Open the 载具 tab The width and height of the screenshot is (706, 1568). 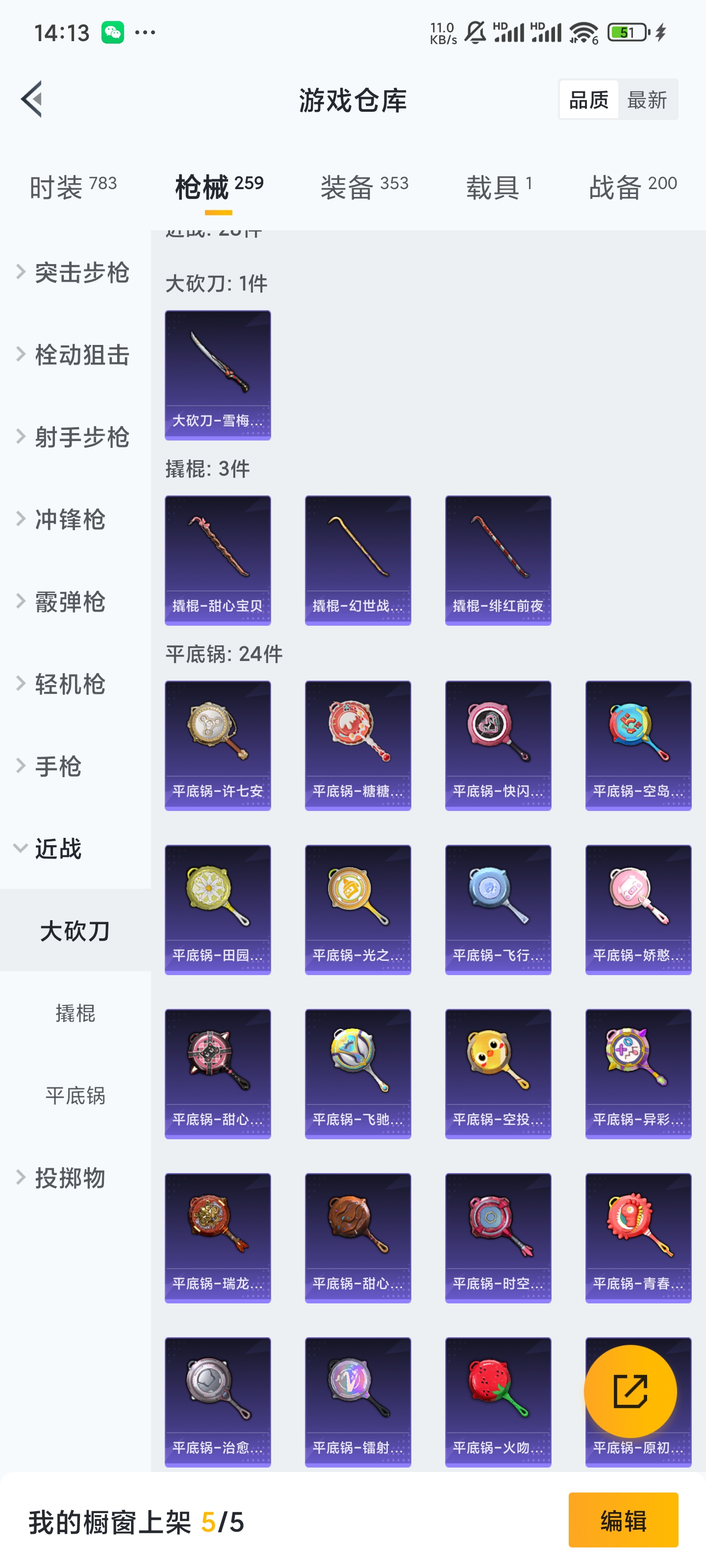click(x=498, y=186)
